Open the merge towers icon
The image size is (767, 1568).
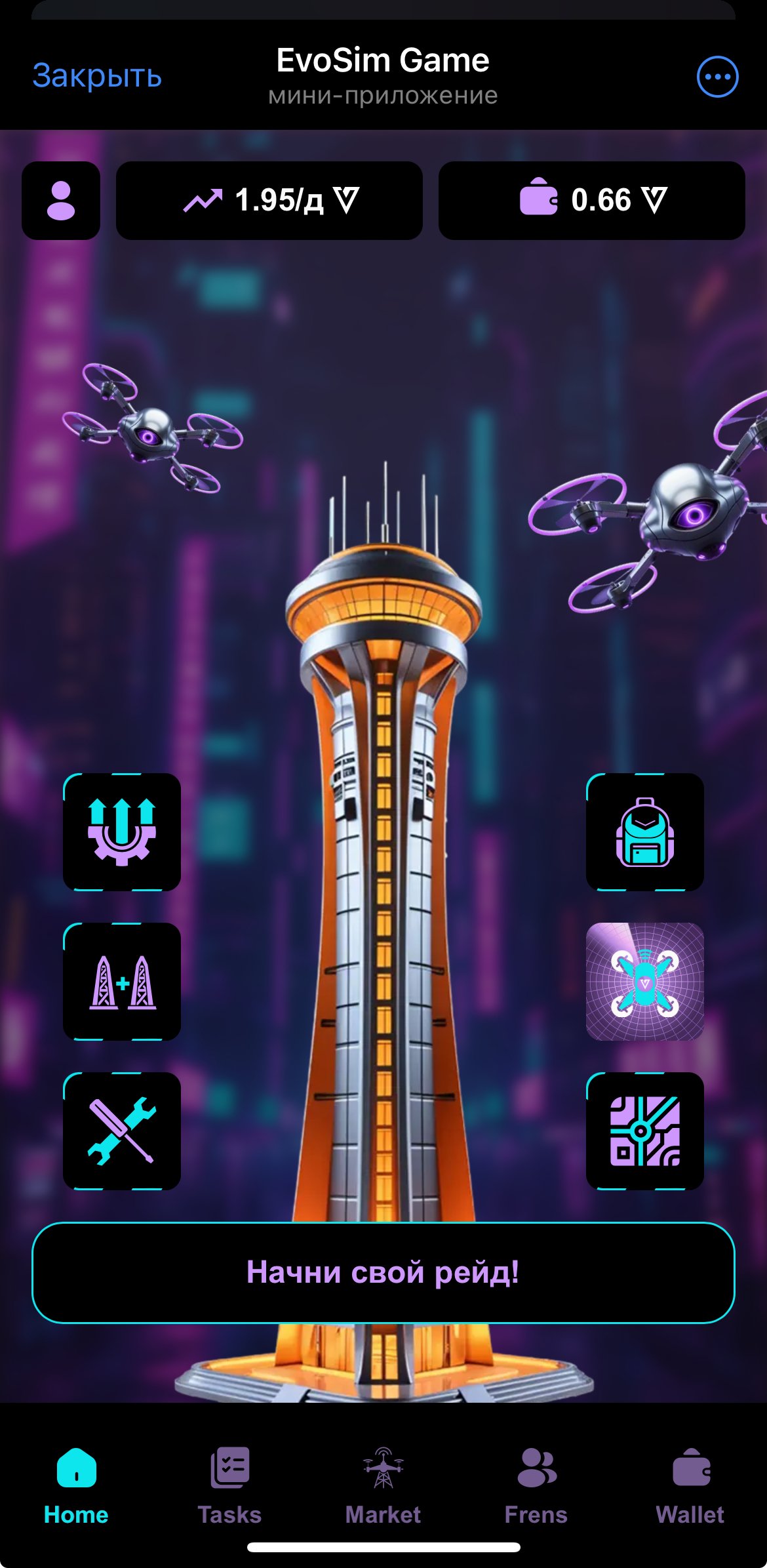122,981
